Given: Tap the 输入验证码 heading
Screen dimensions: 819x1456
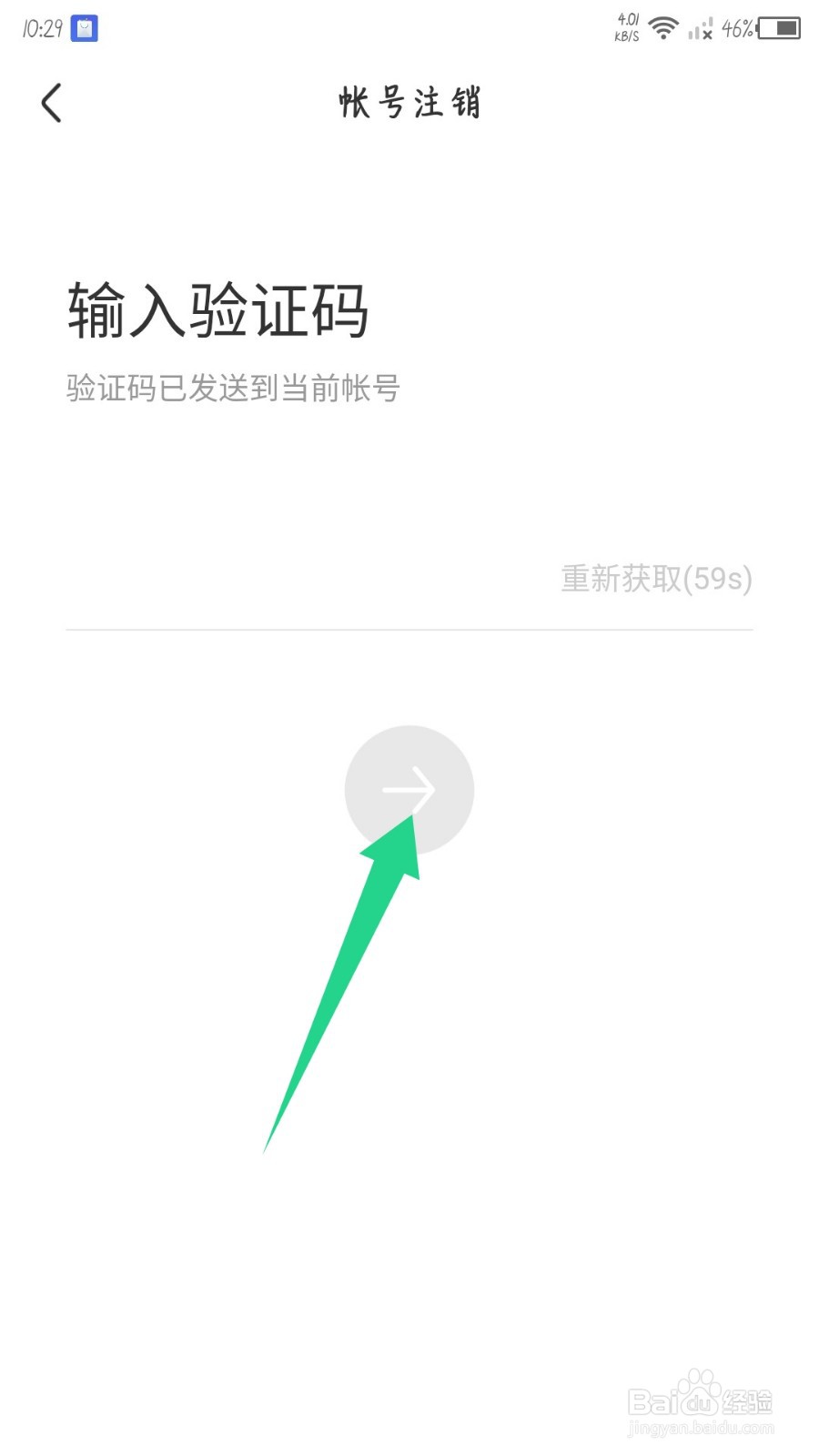Looking at the screenshot, I should (218, 309).
